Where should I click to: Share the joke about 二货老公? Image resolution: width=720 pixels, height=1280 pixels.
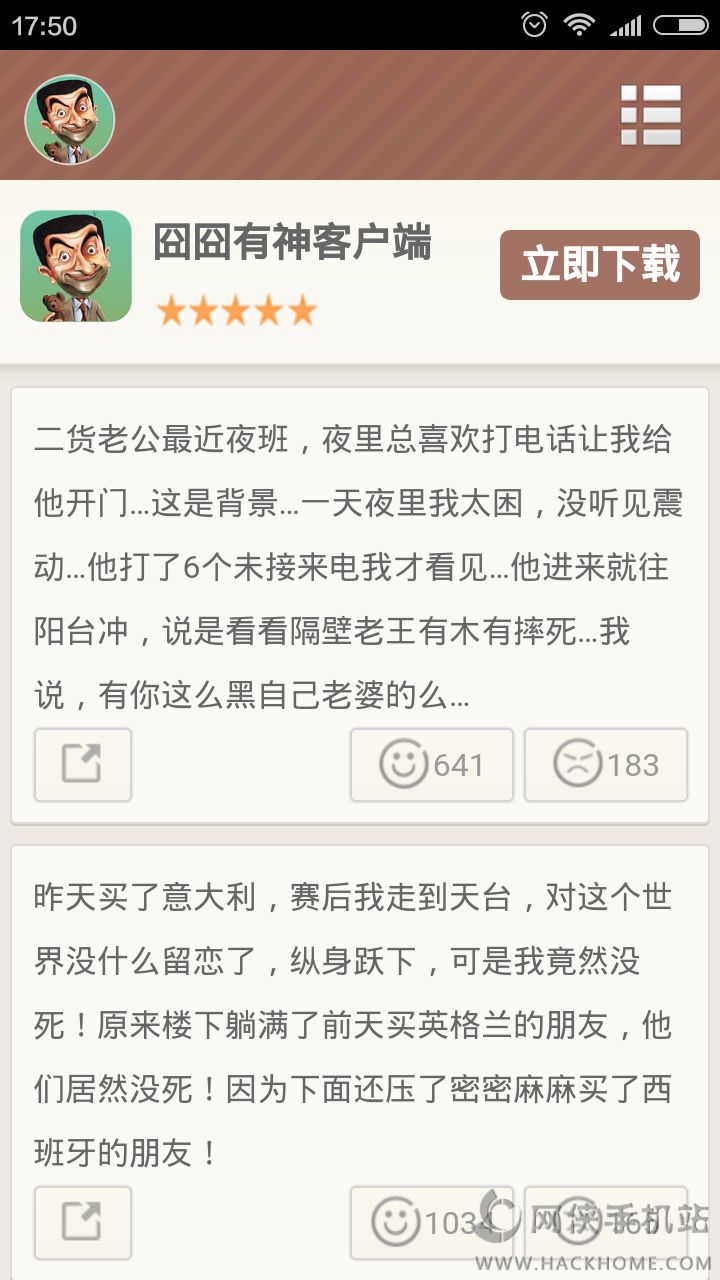tap(83, 765)
